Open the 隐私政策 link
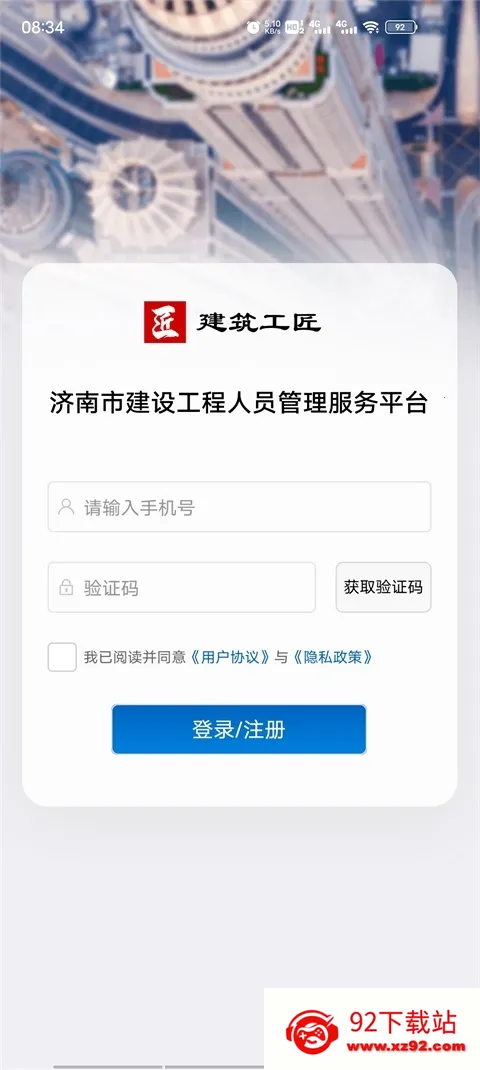This screenshot has height=1070, width=480. 333,657
